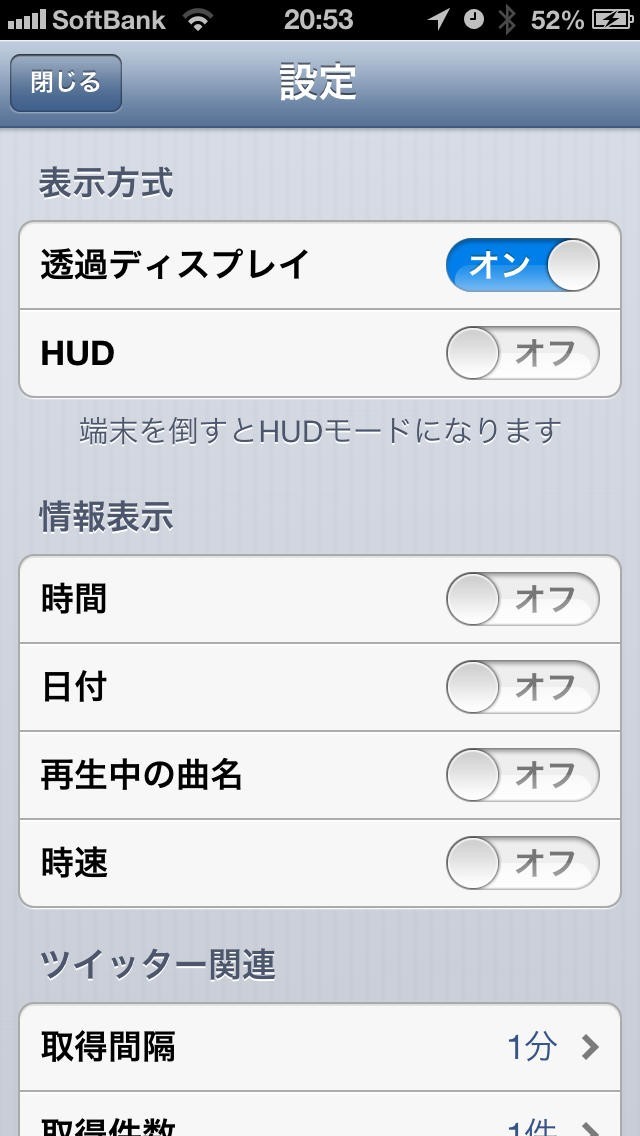This screenshot has width=640, height=1136.
Task: Enable the HUD switch
Action: (522, 353)
